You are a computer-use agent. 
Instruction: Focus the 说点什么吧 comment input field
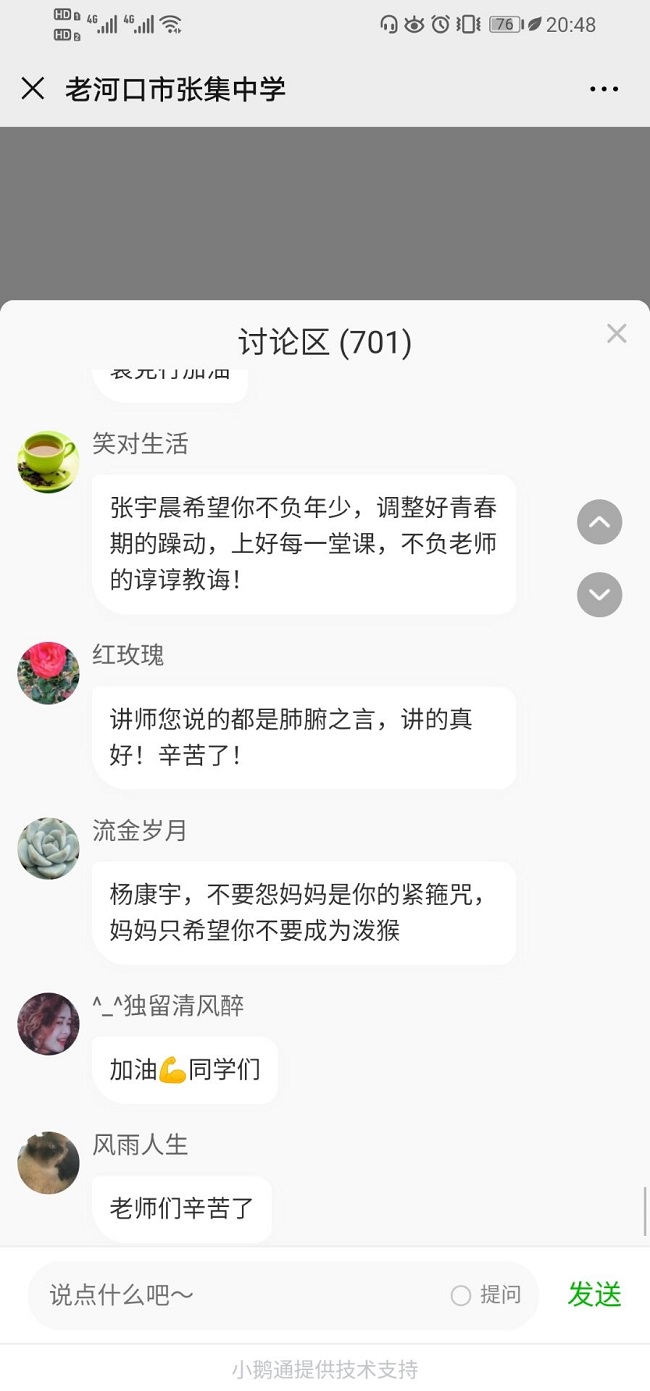point(240,1295)
